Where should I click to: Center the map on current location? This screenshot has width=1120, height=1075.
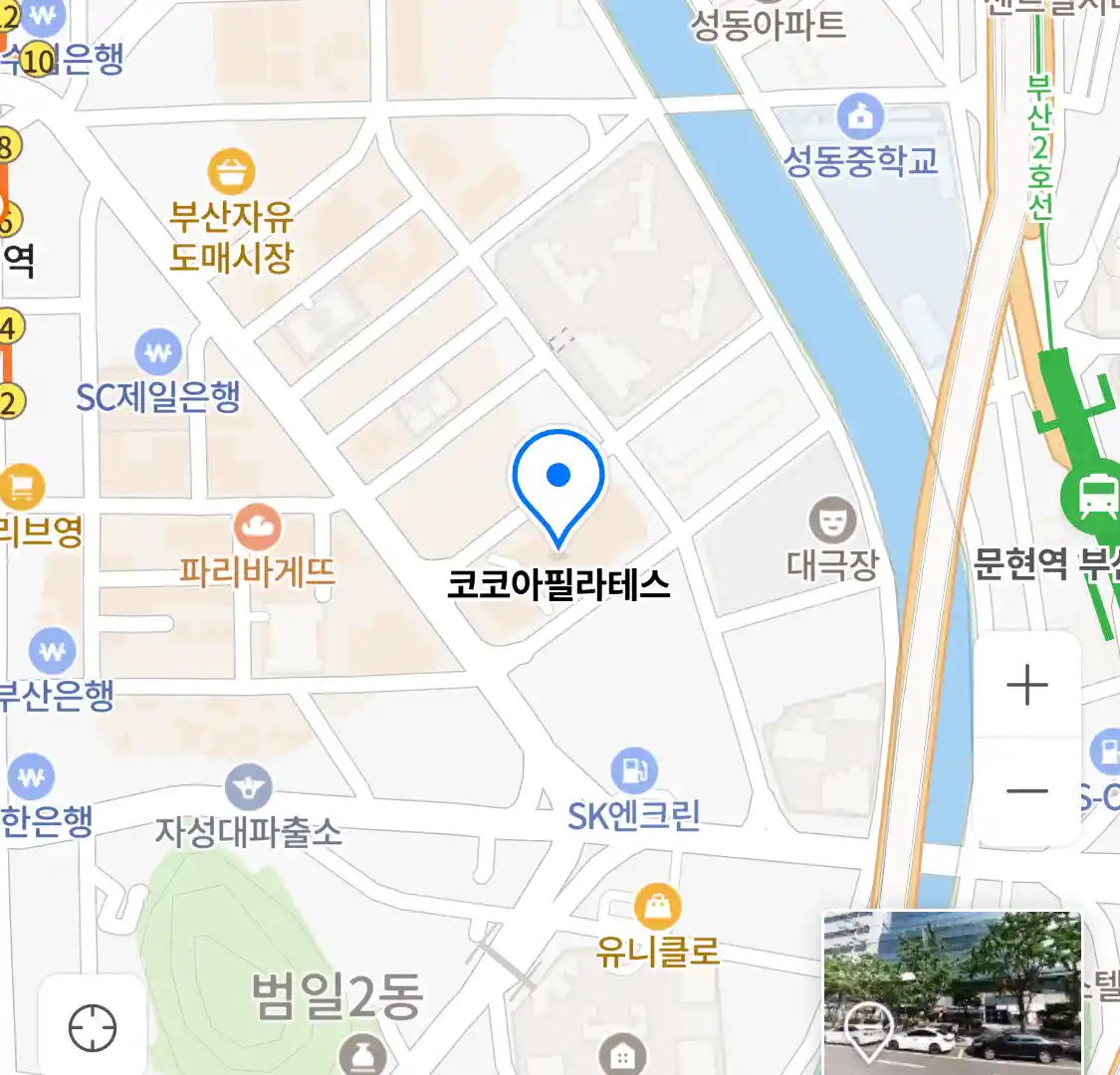(93, 1027)
